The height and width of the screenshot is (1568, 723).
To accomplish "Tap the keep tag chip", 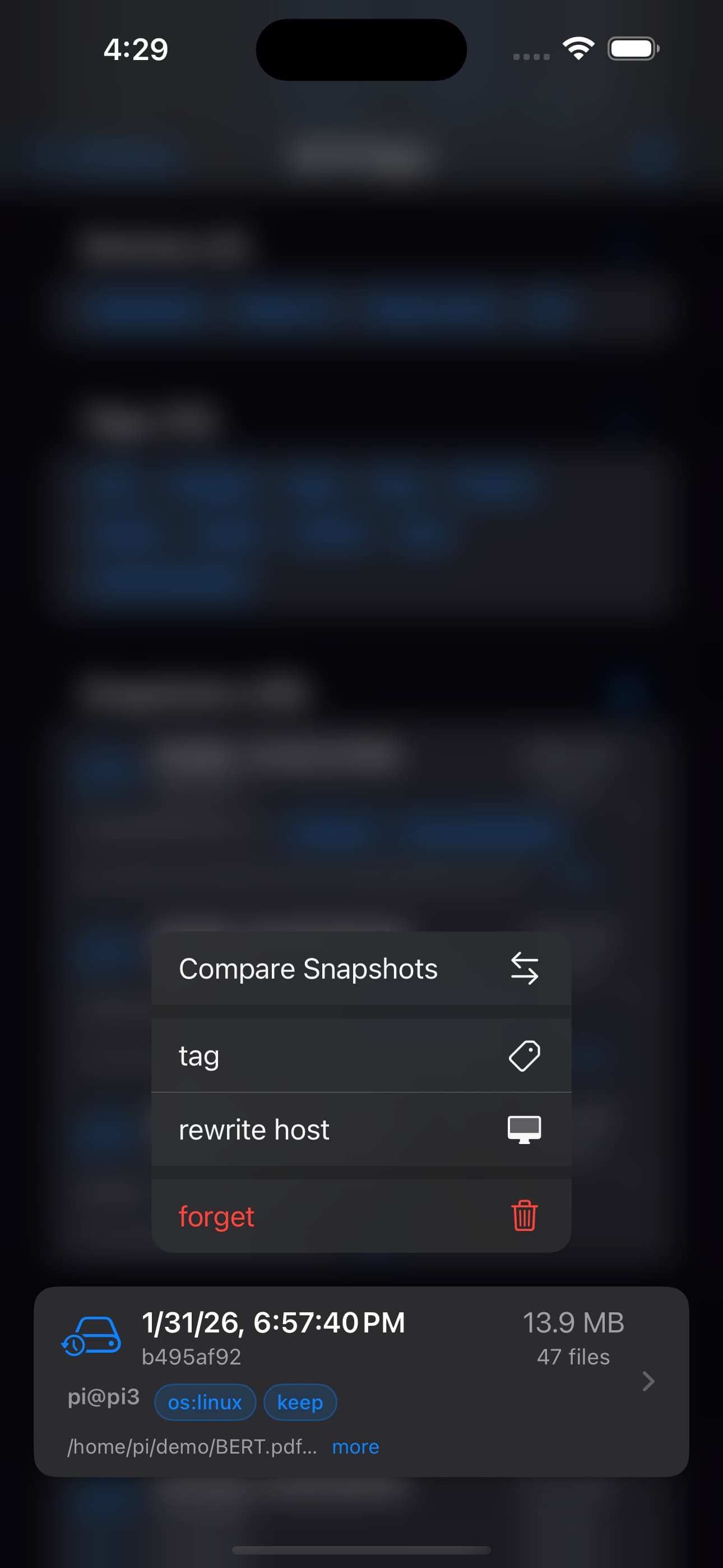I will coord(299,1403).
